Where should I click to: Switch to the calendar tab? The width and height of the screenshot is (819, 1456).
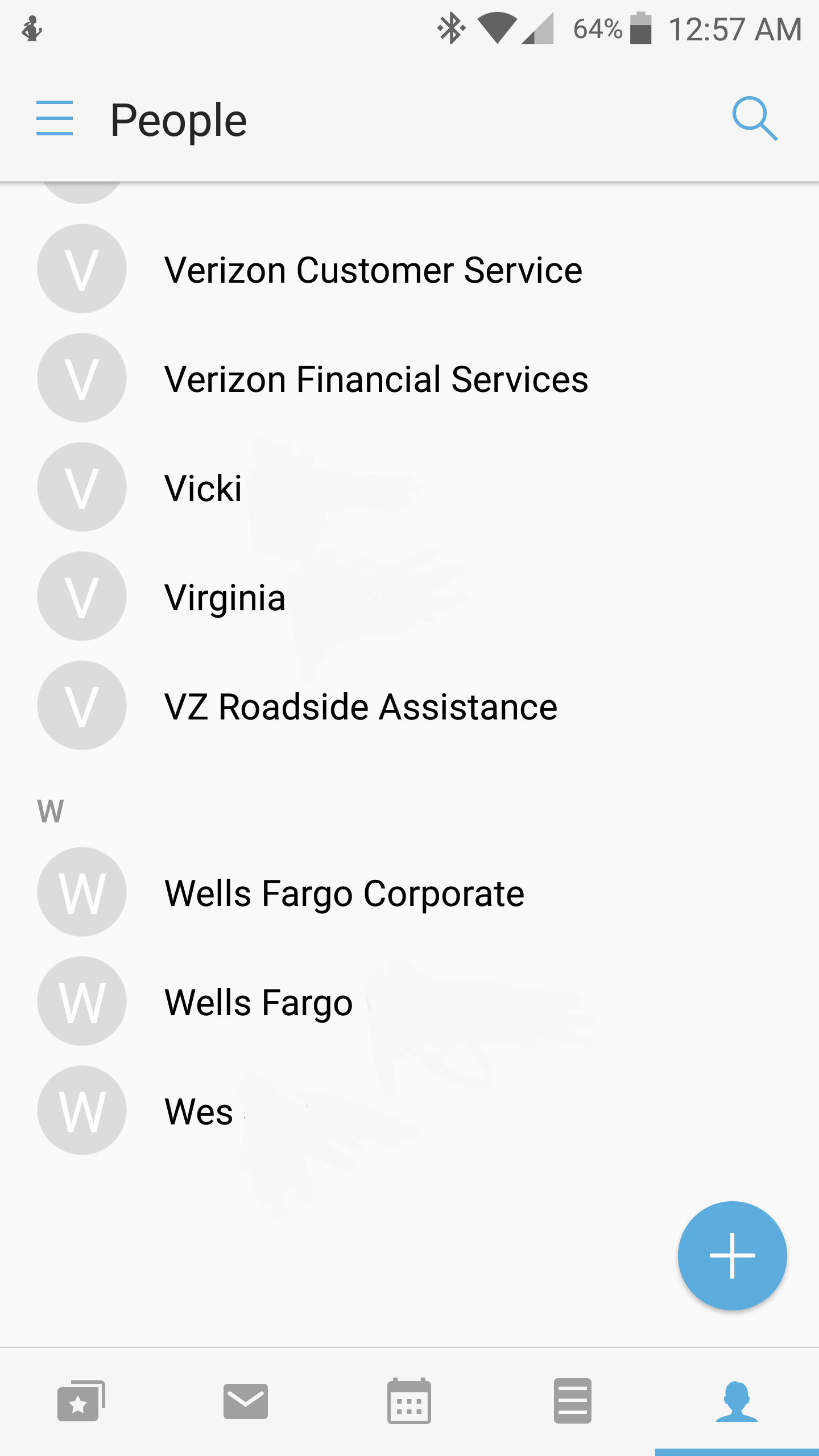click(409, 1401)
